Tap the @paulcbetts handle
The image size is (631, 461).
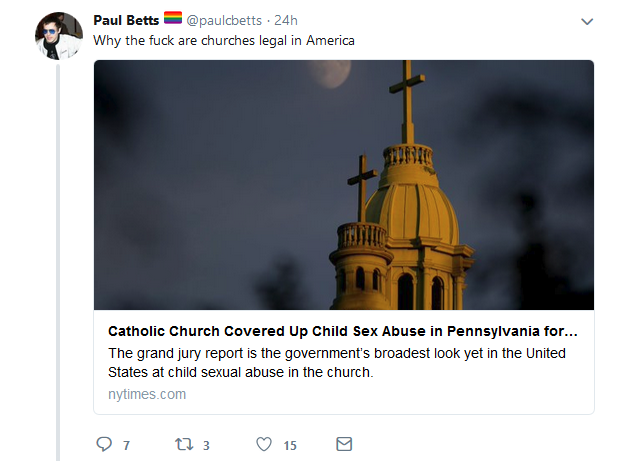pyautogui.click(x=224, y=21)
